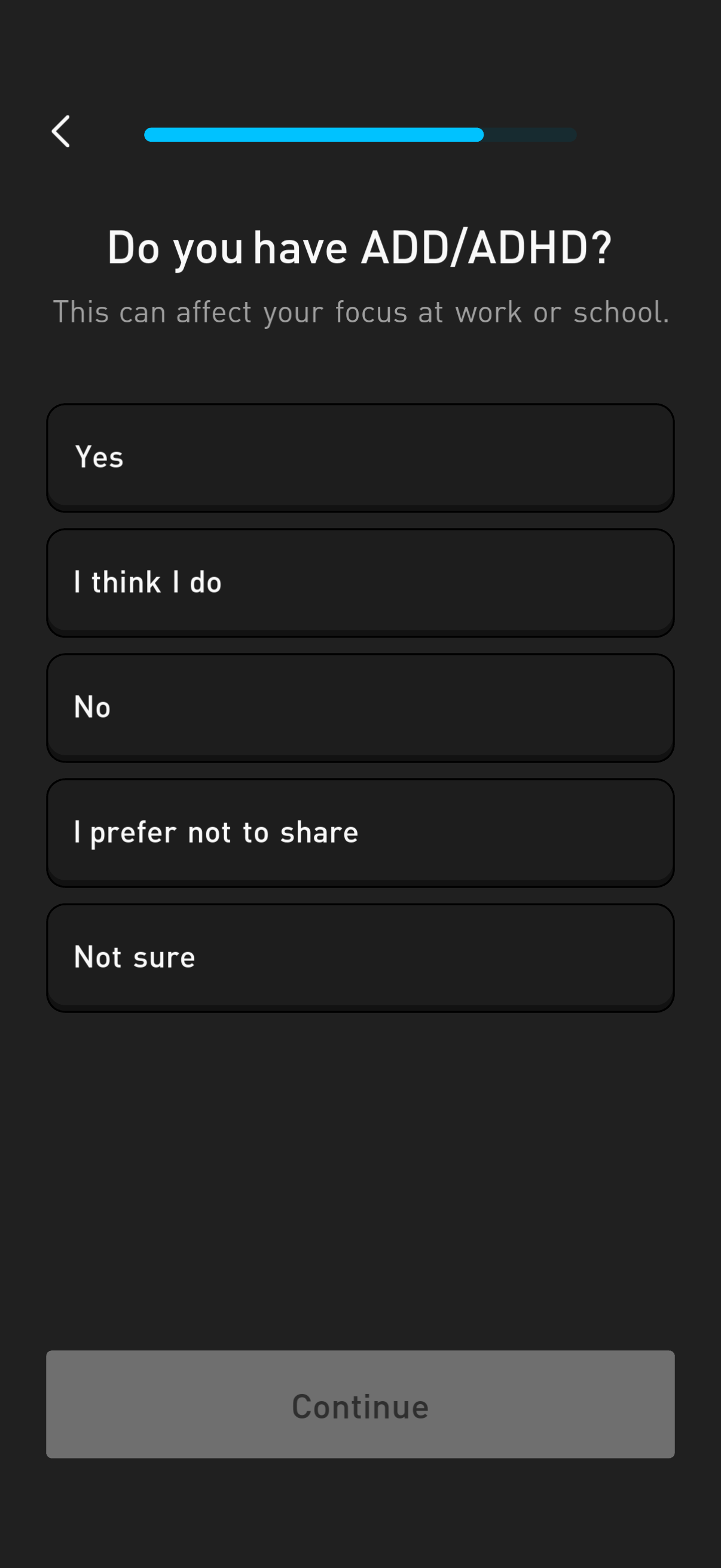721x1568 pixels.
Task: Answer Yes to the ADD/ADHD question
Action: point(360,456)
